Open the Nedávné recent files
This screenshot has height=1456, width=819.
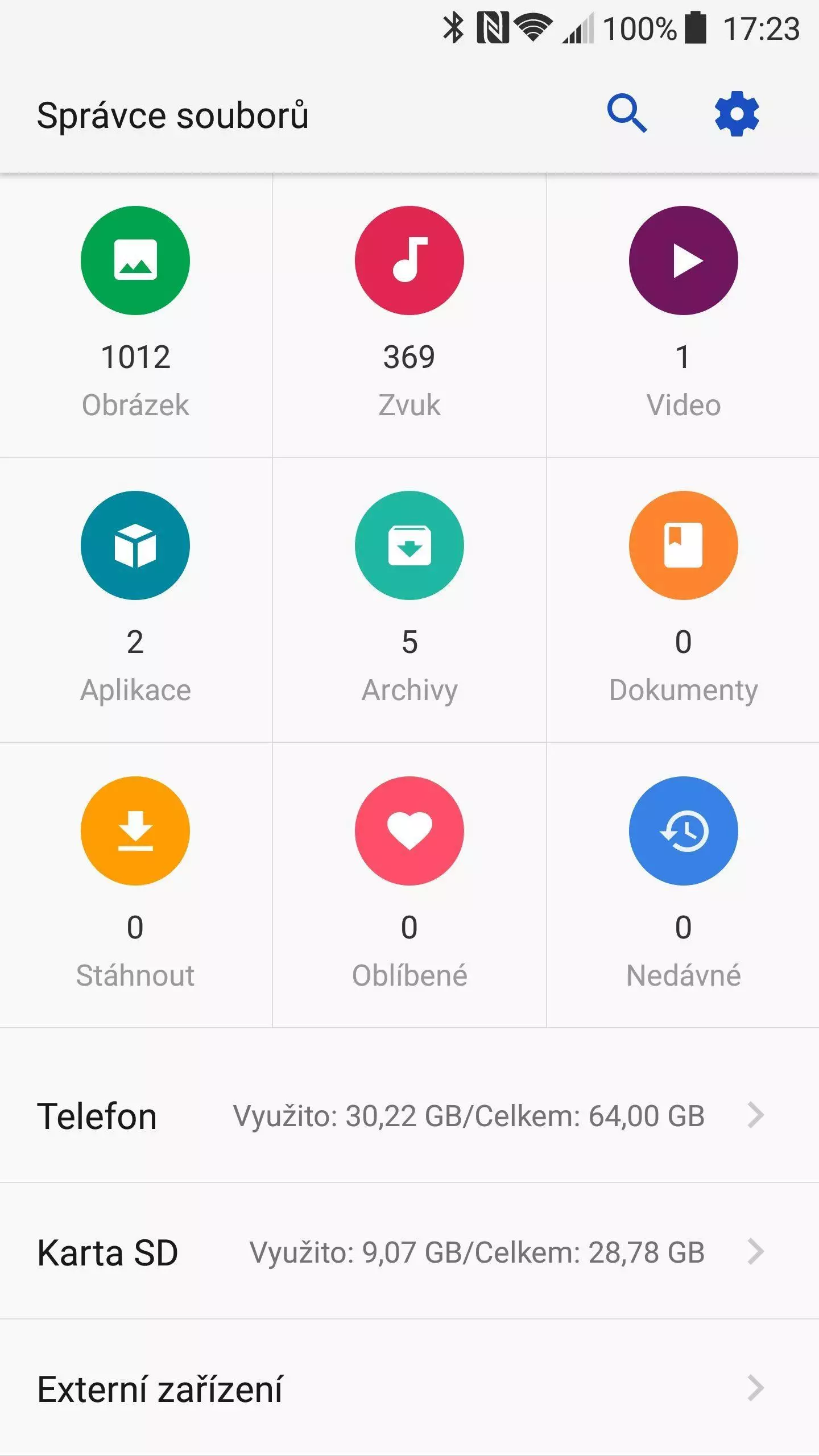tap(683, 885)
